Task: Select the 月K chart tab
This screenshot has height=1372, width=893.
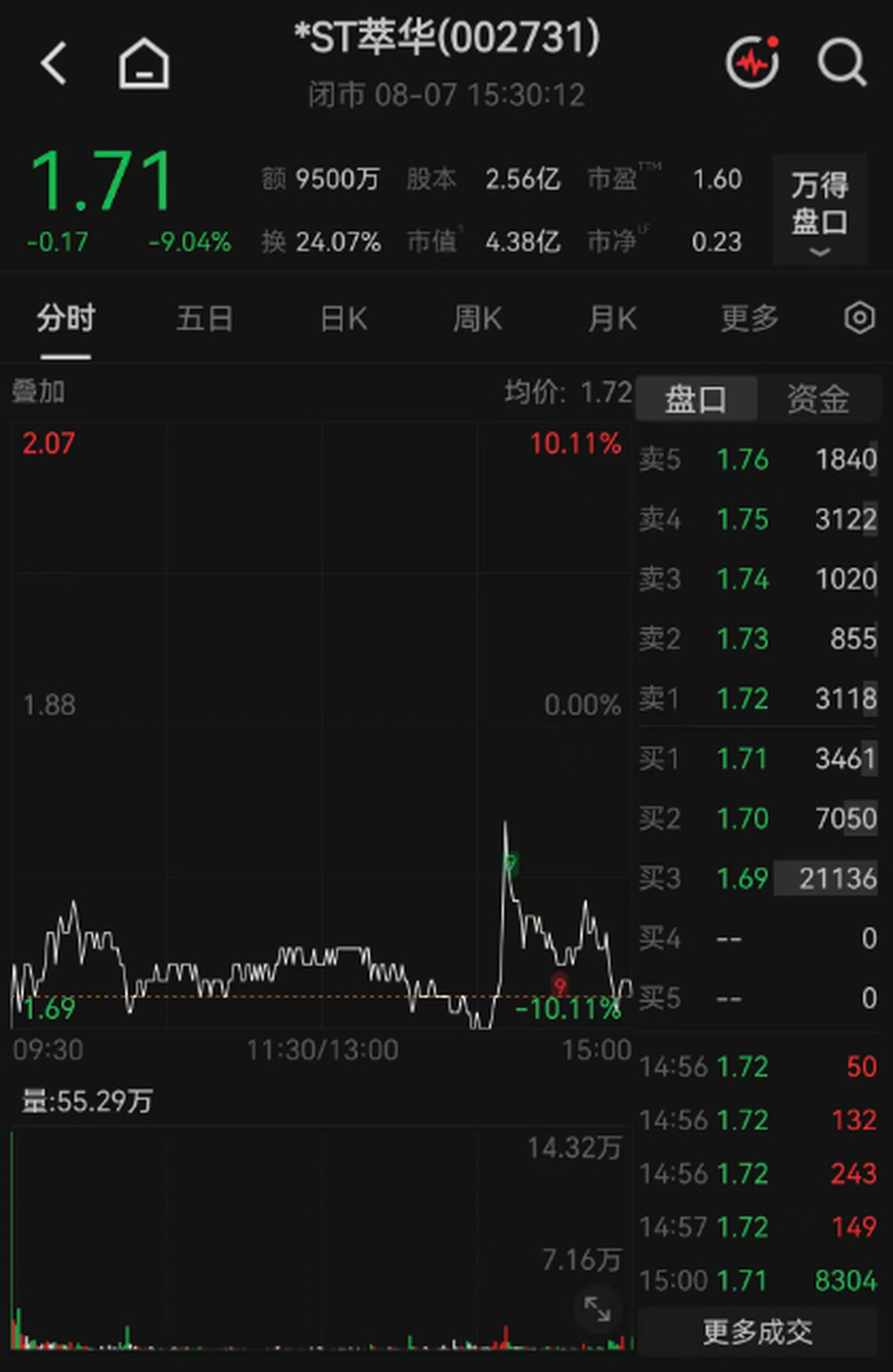Action: coord(613,318)
